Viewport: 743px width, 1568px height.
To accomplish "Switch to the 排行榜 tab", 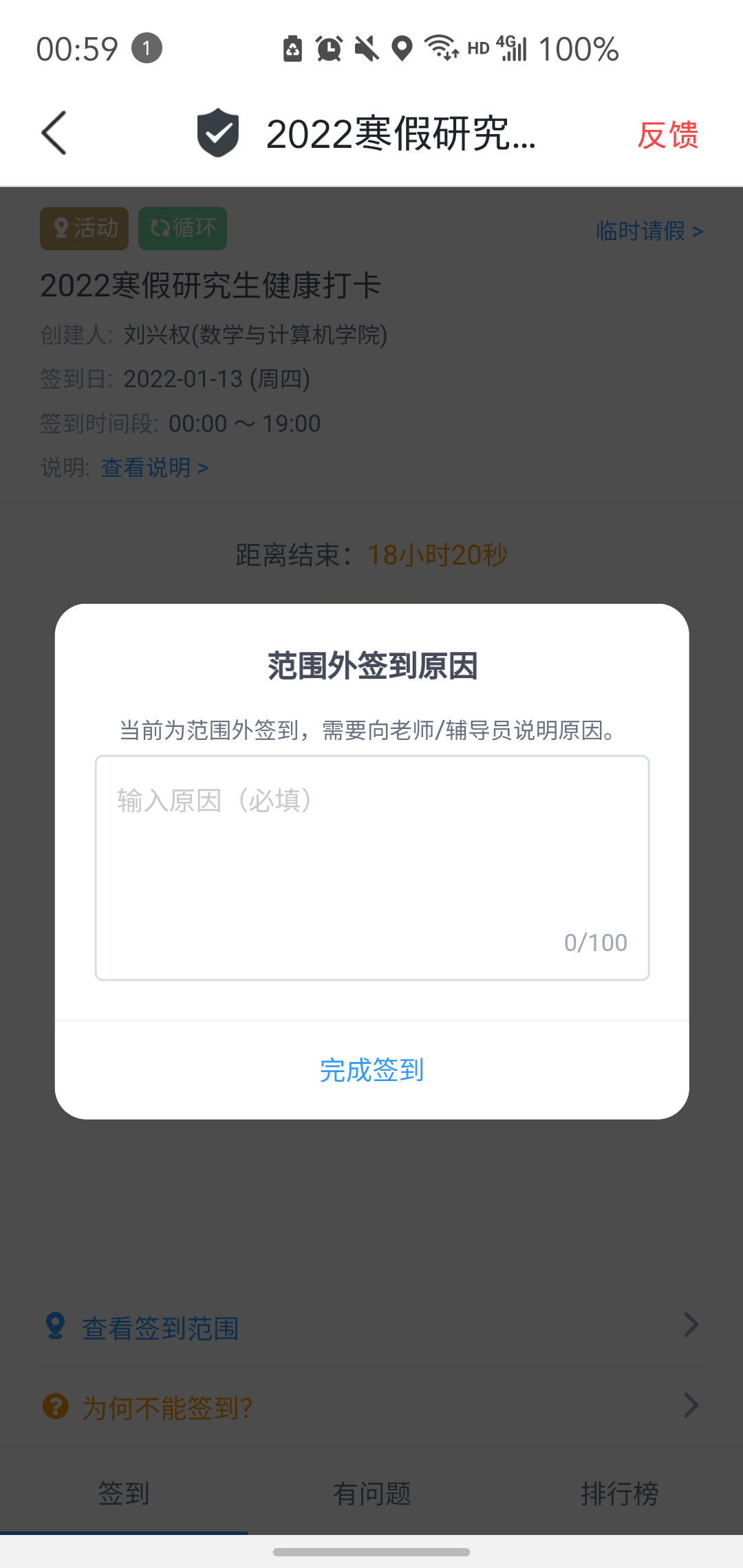I will click(x=620, y=1492).
